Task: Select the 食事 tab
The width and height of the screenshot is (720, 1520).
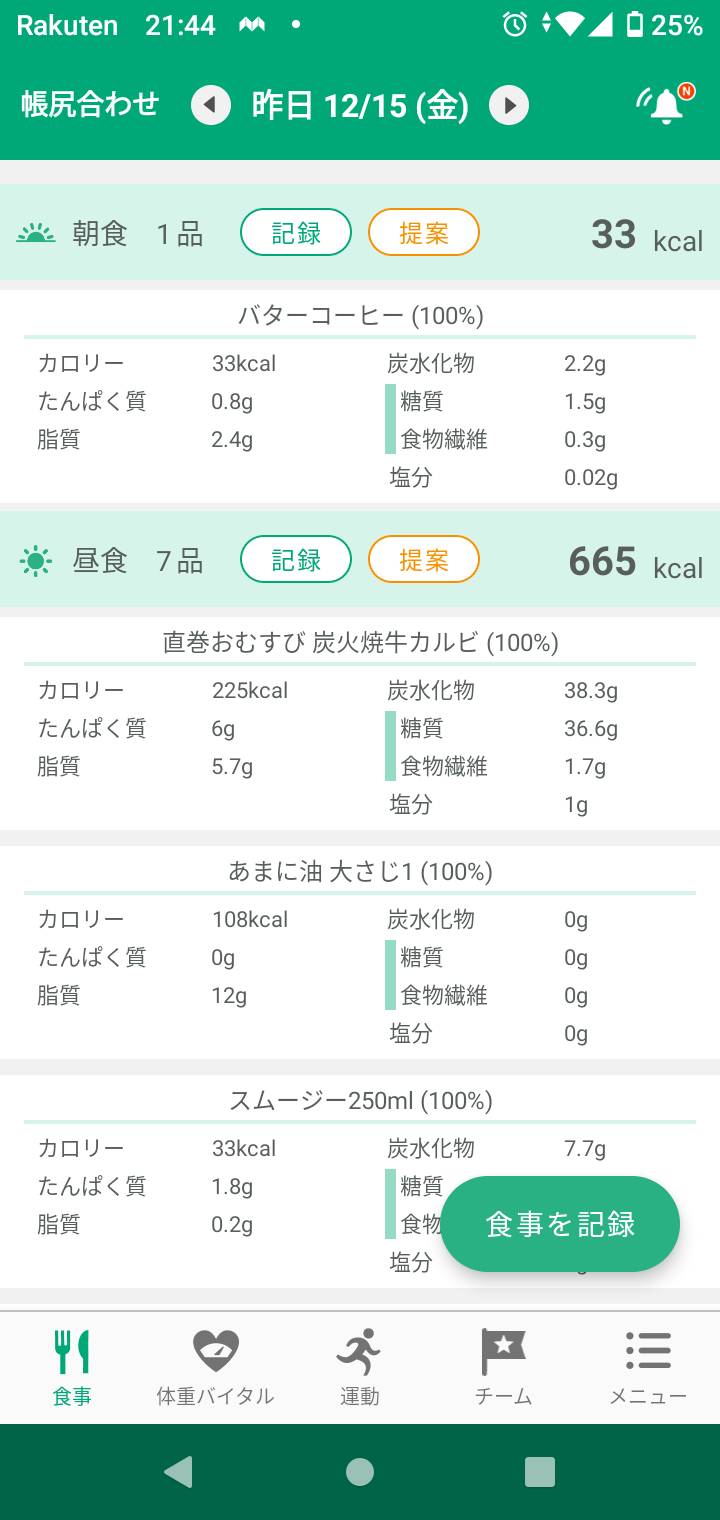Action: 72,1367
